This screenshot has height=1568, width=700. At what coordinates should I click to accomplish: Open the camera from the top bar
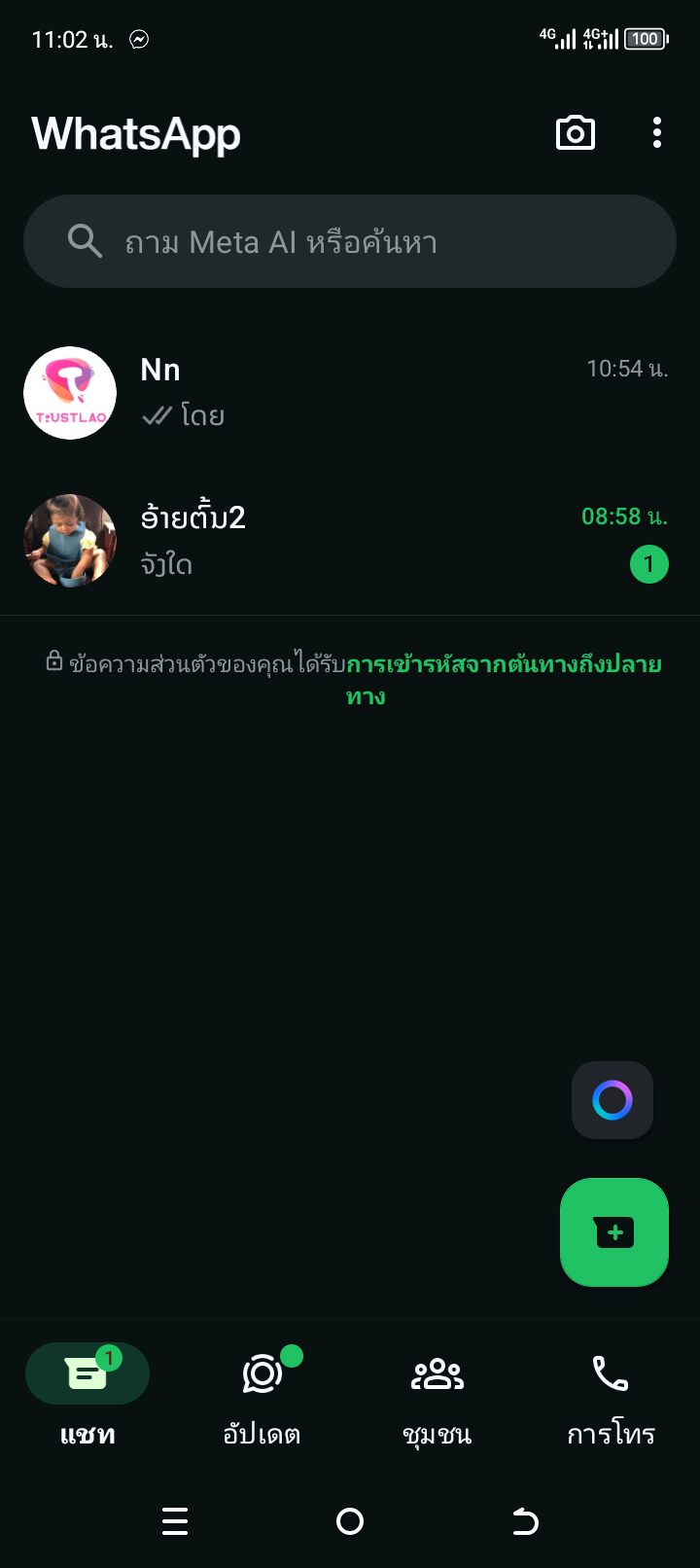tap(575, 133)
